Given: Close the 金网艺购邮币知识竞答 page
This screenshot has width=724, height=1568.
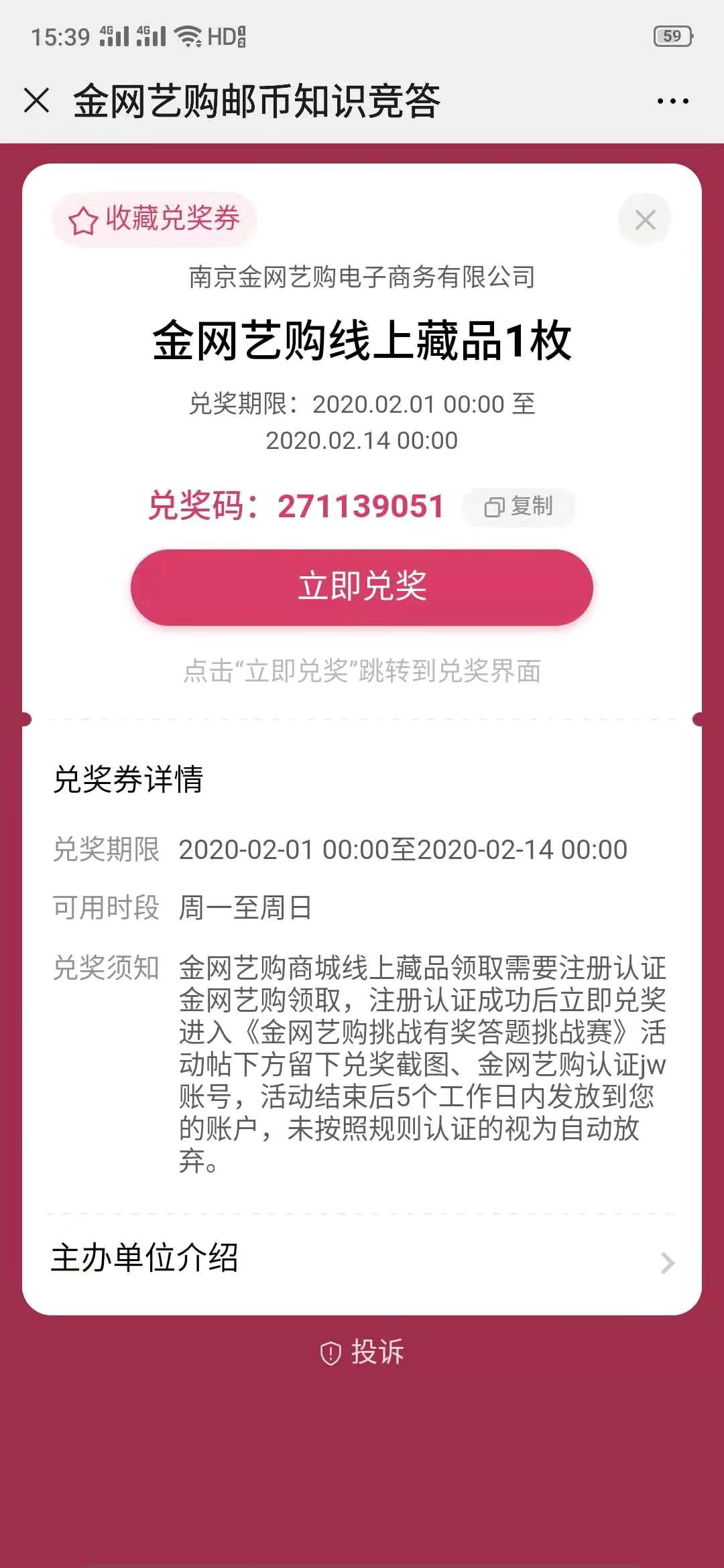Looking at the screenshot, I should click(37, 101).
